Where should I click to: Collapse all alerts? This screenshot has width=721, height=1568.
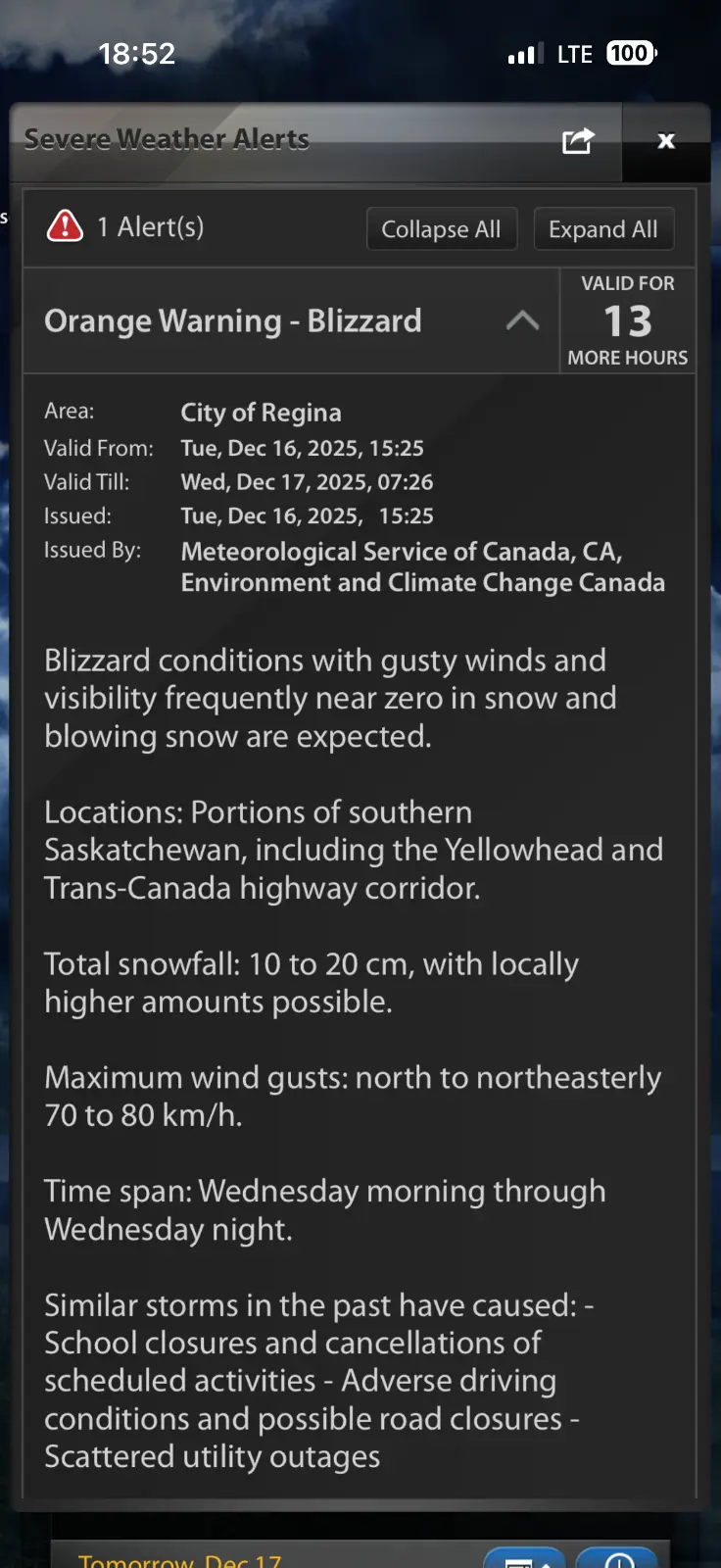(441, 229)
